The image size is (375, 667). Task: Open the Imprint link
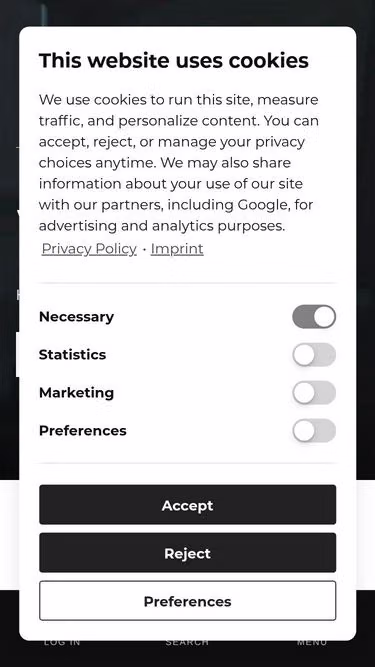[177, 249]
